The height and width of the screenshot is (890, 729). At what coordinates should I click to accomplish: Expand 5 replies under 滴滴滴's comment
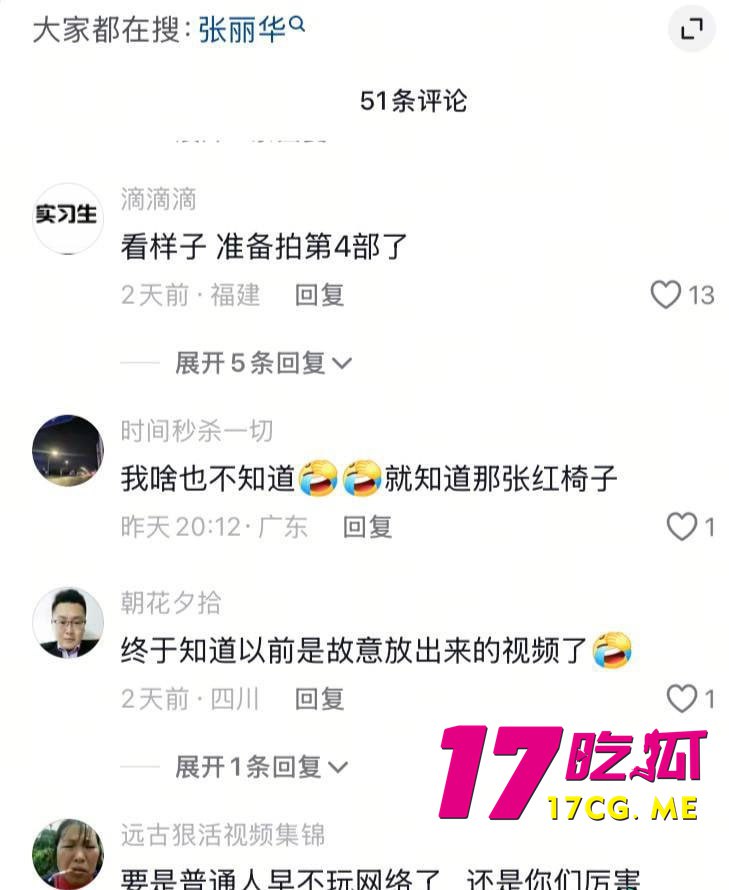263,363
